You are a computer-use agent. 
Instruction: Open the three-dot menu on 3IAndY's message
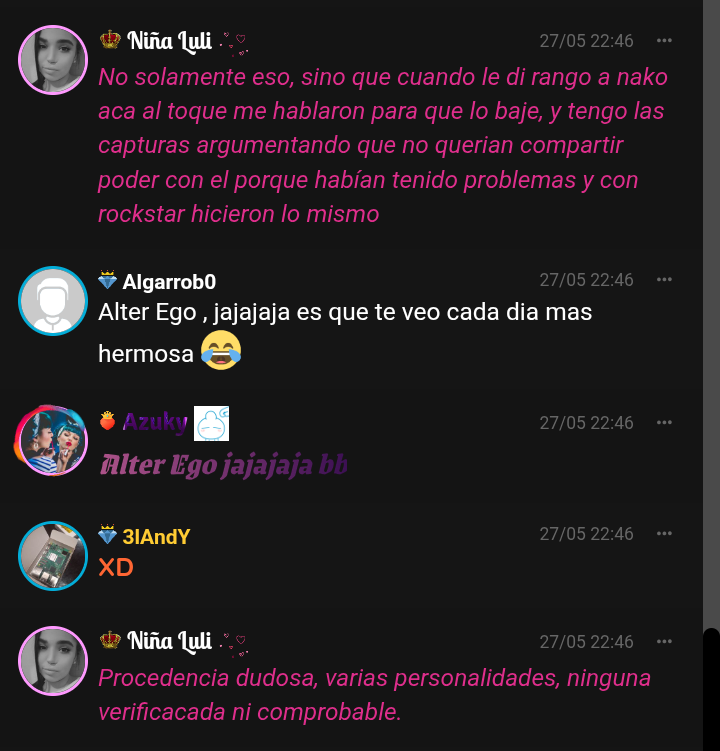(664, 534)
